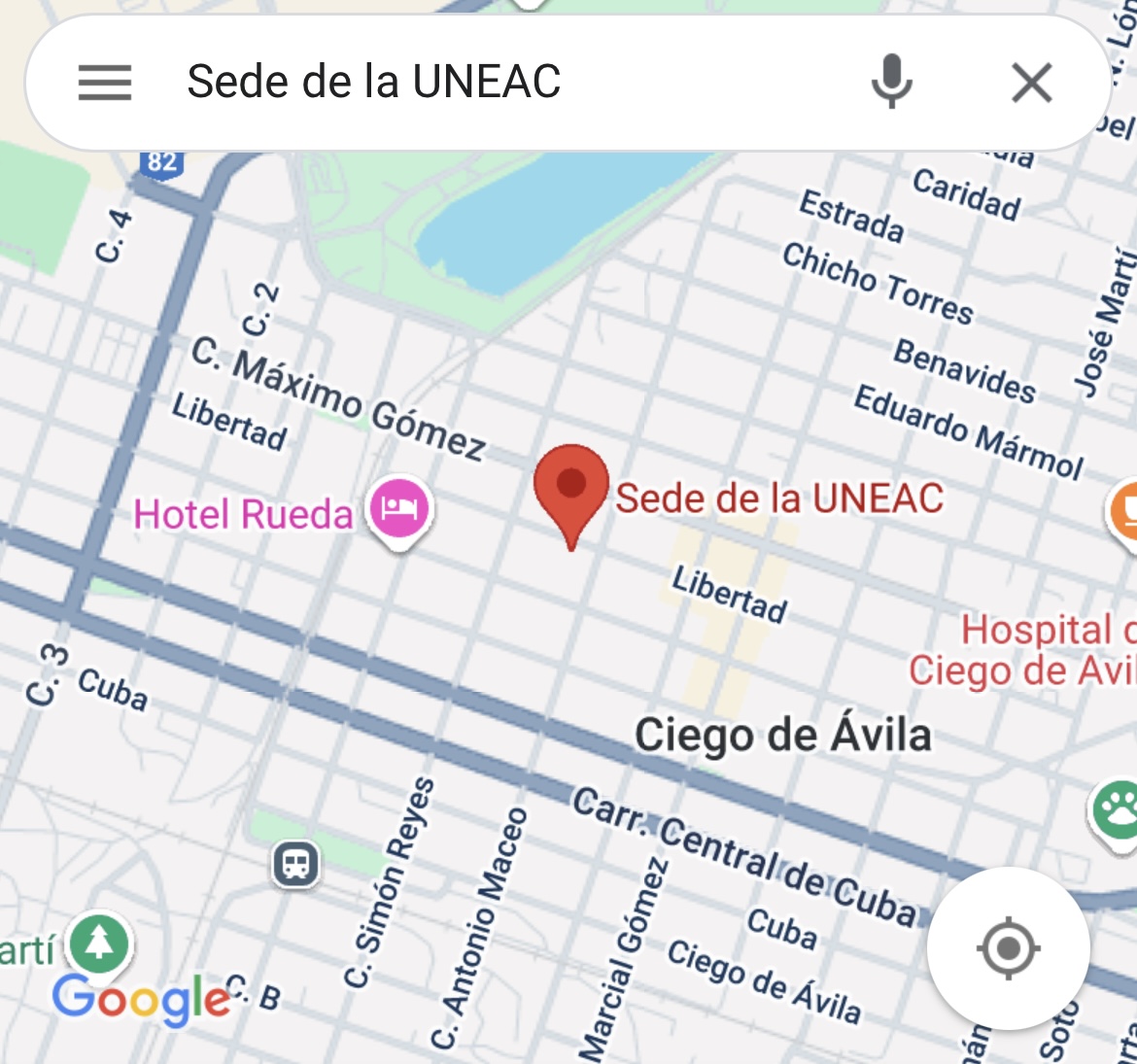Open the hamburger menu
Image resolution: width=1137 pixels, height=1064 pixels.
(105, 83)
